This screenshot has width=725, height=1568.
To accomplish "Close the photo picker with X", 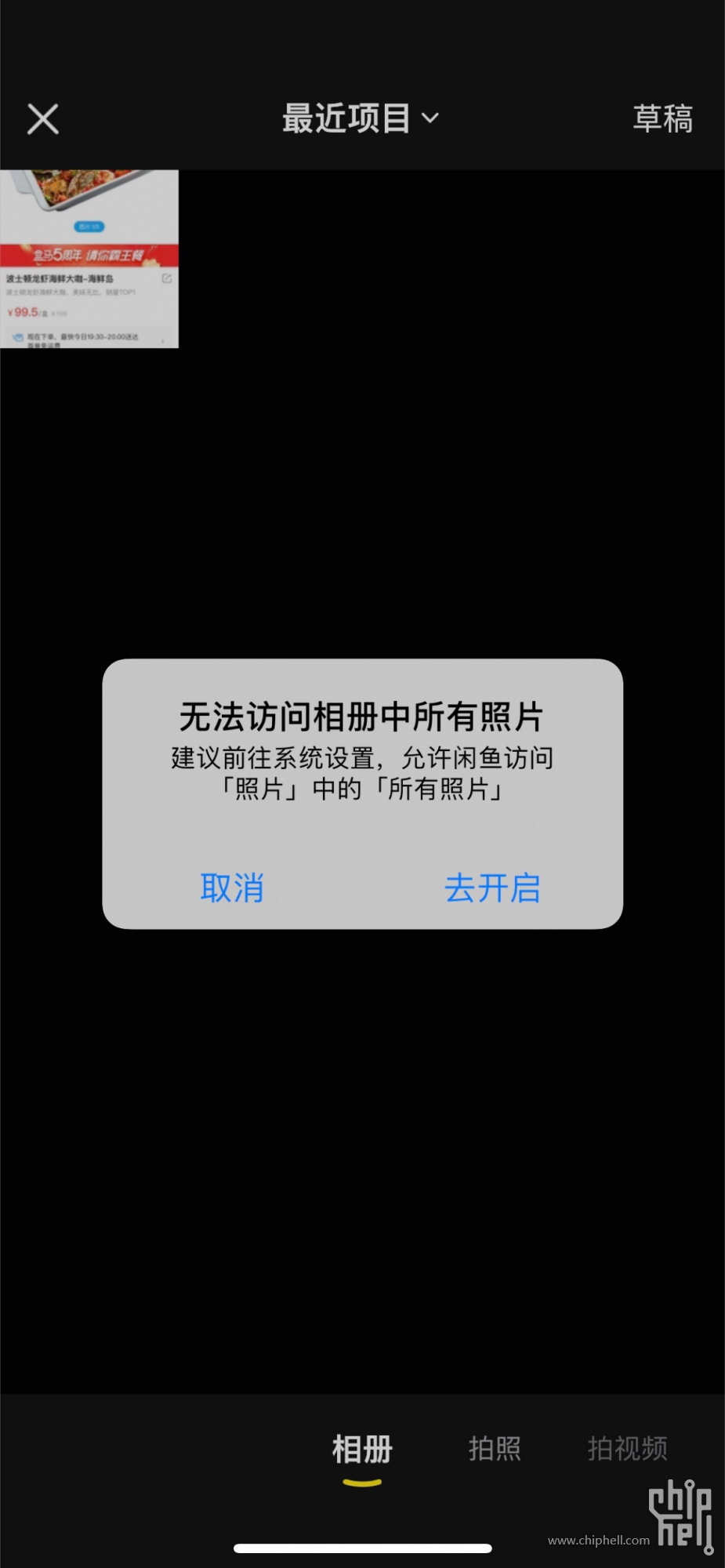I will (43, 119).
